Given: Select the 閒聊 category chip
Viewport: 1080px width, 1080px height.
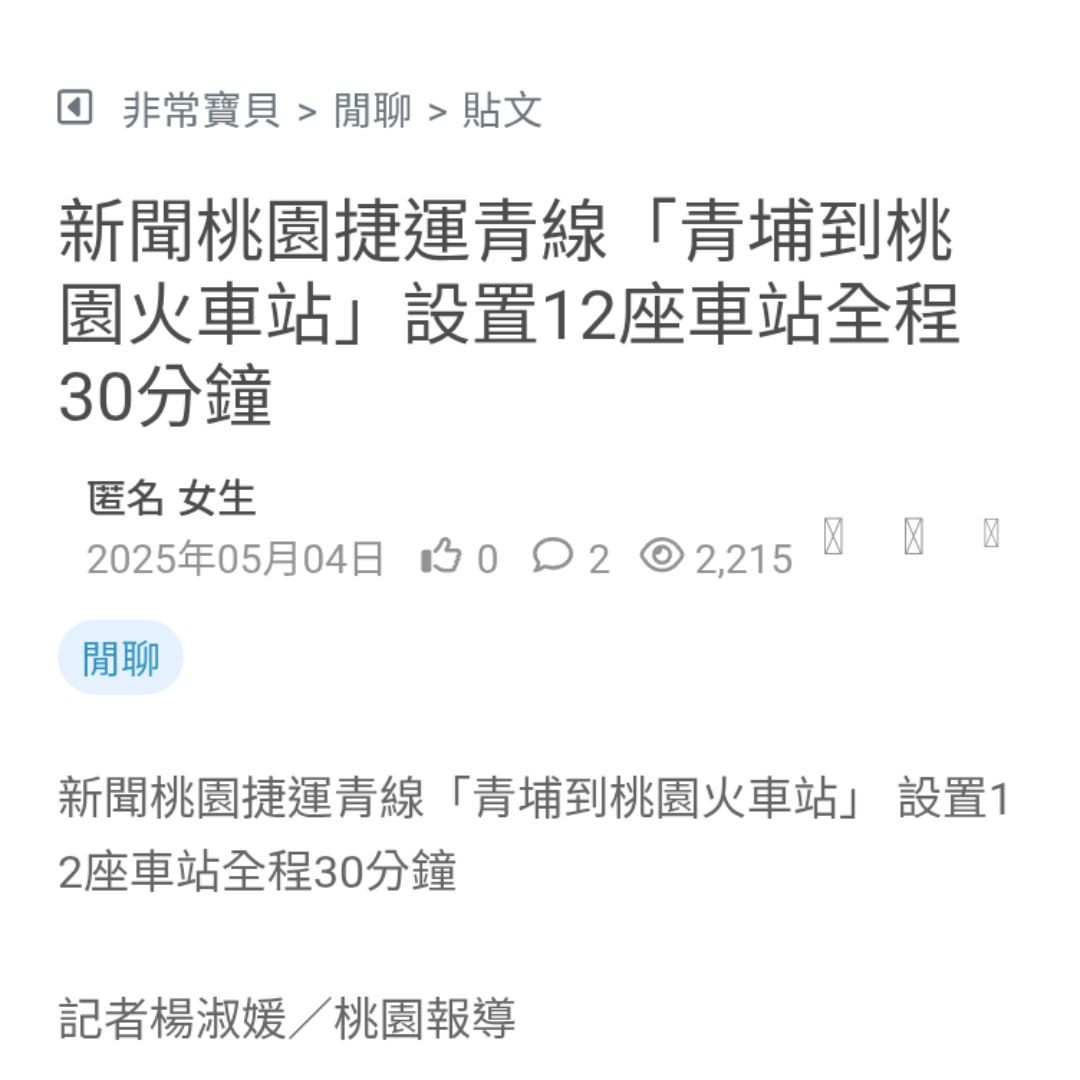Looking at the screenshot, I should [x=121, y=658].
